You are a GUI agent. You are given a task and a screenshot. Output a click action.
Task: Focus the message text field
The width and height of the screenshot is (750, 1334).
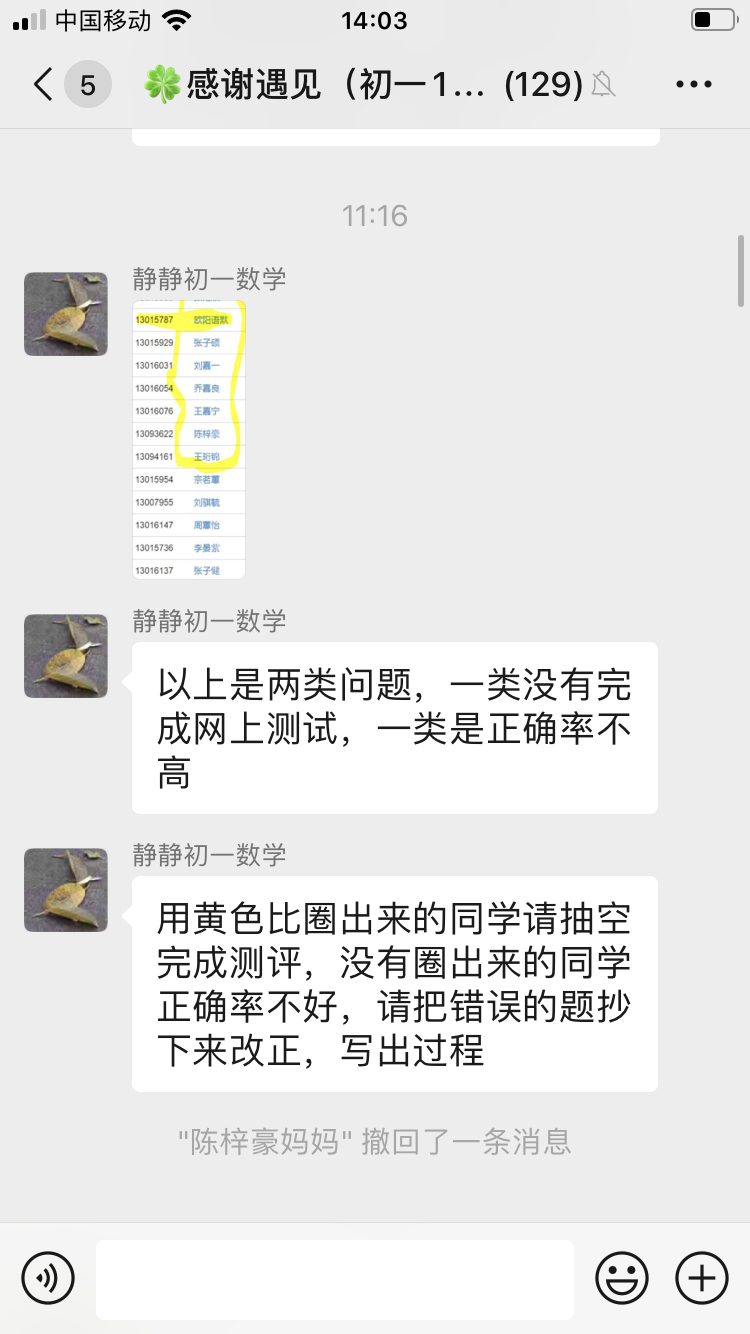(335, 1278)
